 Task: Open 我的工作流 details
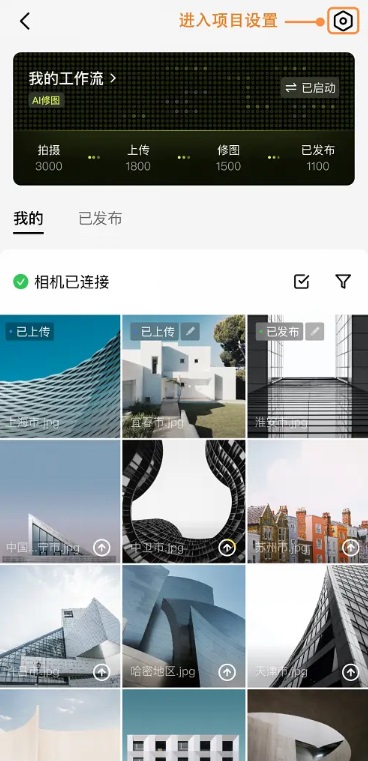(x=72, y=78)
